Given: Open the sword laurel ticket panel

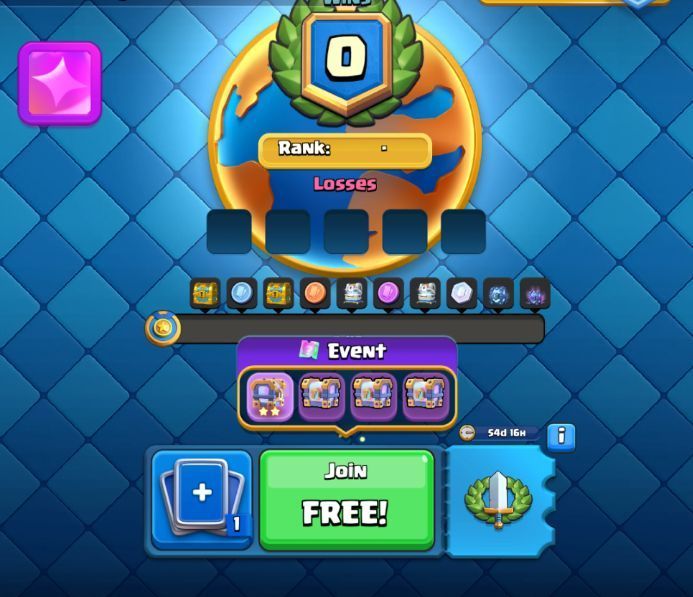Looking at the screenshot, I should (499, 499).
